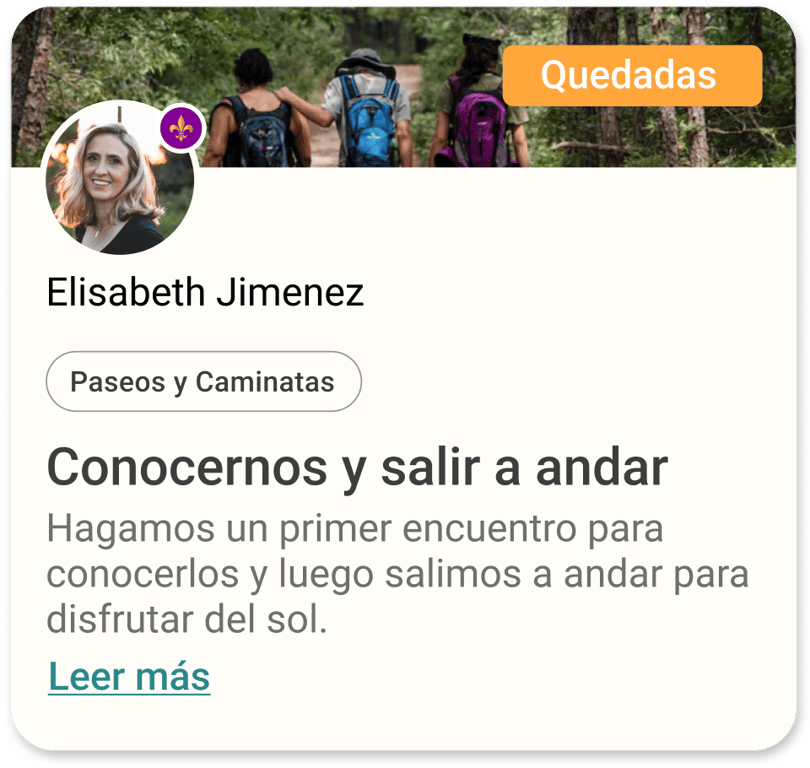
Task: Tap the Quedadas tag
Action: pos(632,75)
